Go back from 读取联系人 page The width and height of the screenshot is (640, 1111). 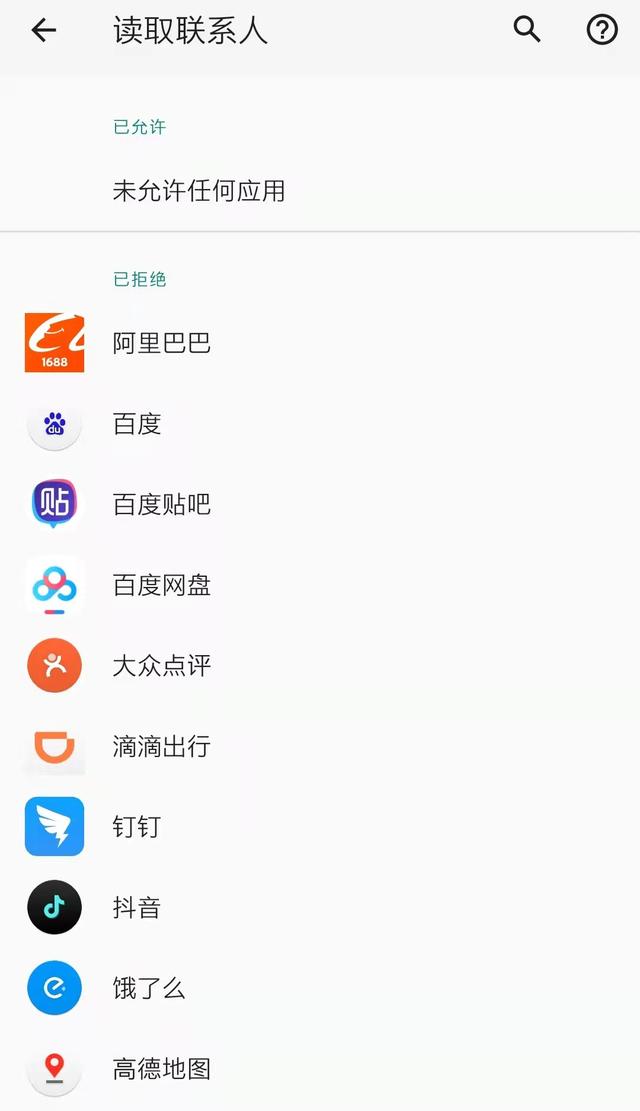pyautogui.click(x=44, y=31)
